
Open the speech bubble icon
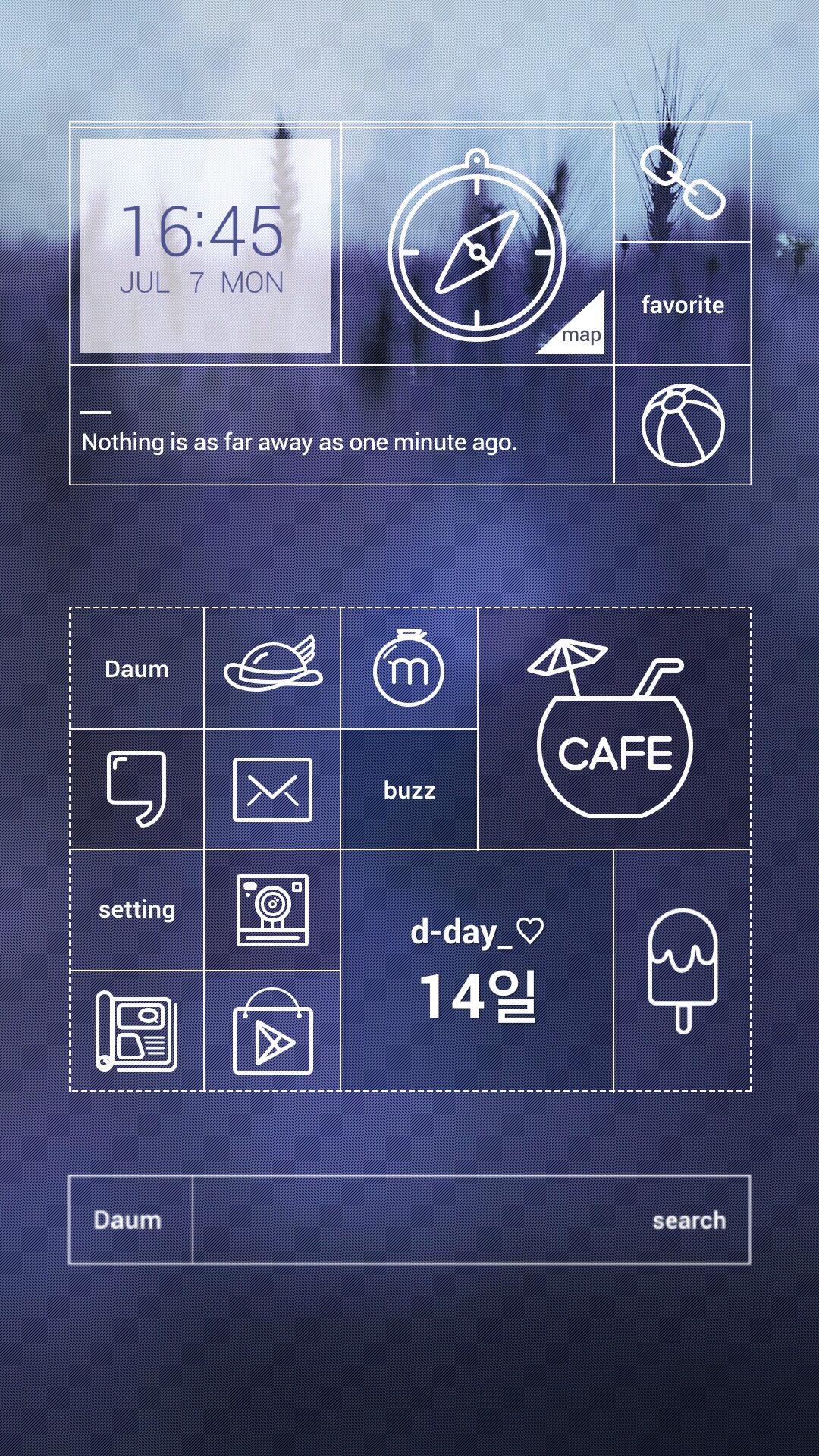click(136, 789)
